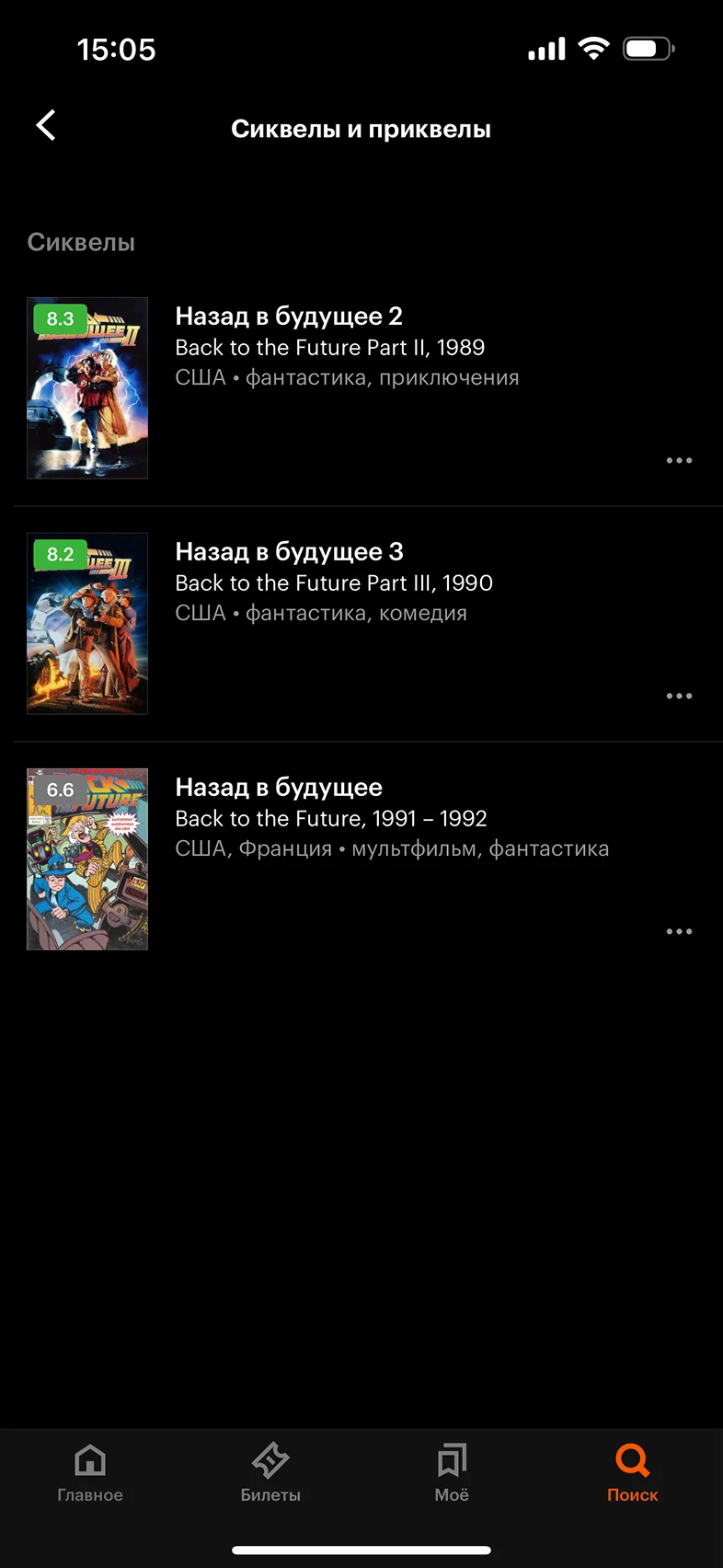Go back from Сиквелы и приквелы
The image size is (723, 1568).
point(46,126)
